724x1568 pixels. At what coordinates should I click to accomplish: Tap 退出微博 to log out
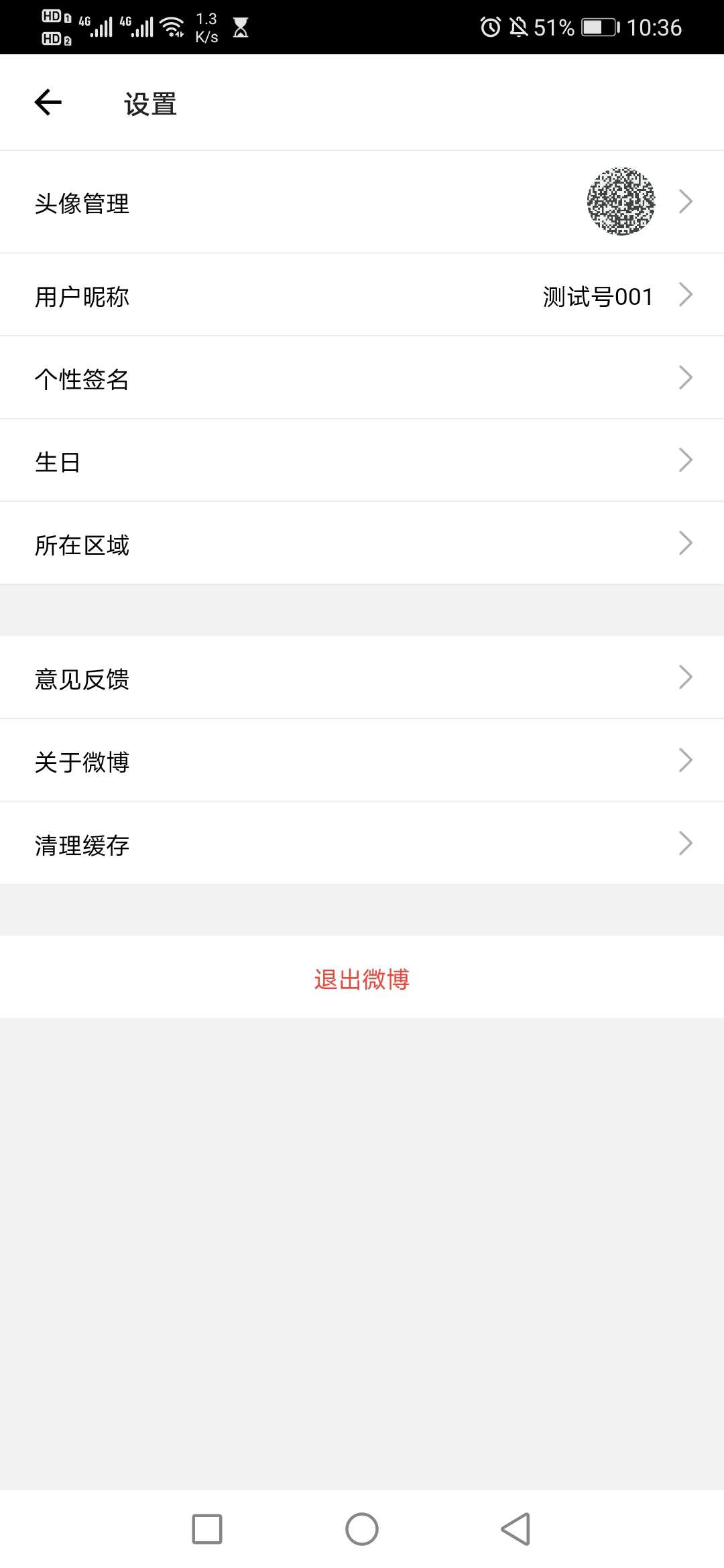pos(362,978)
